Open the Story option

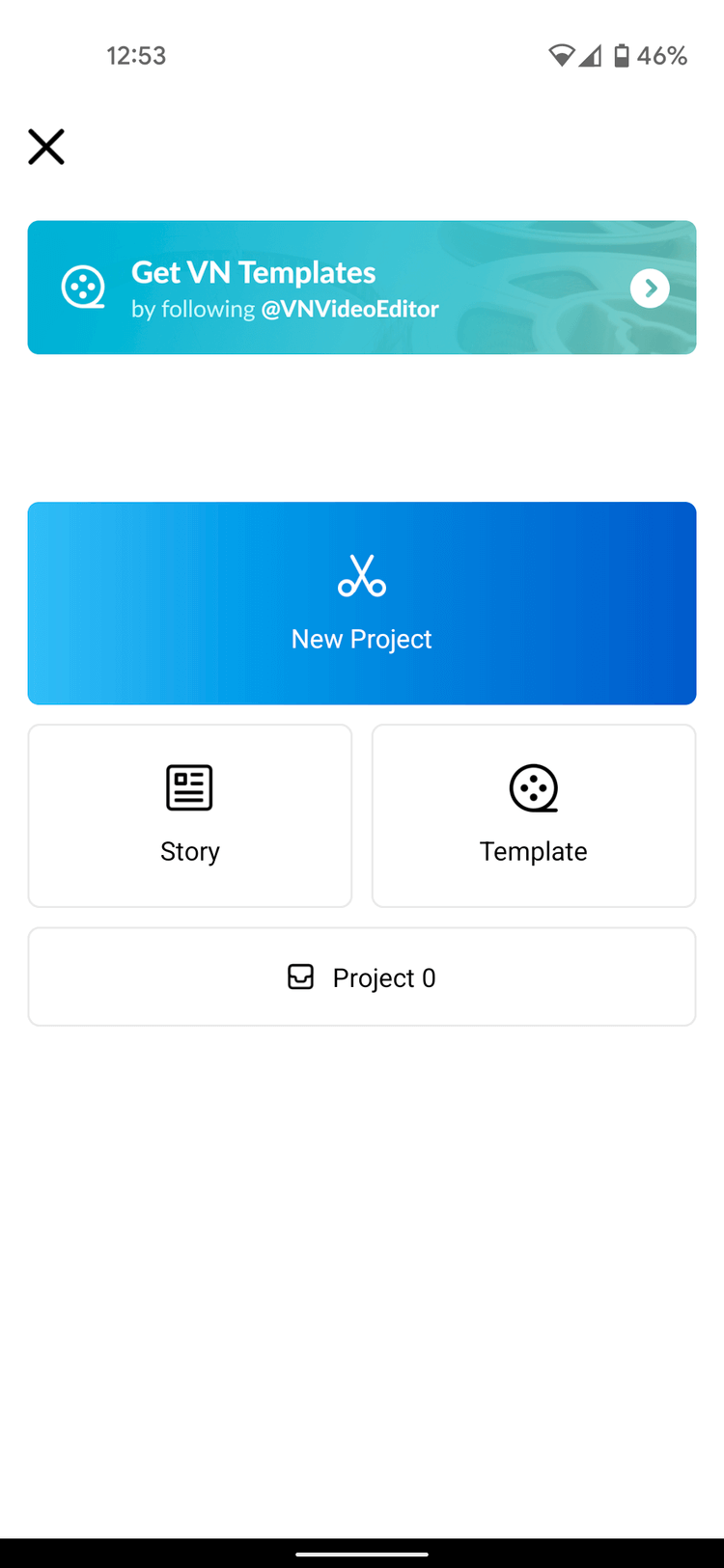pos(190,816)
